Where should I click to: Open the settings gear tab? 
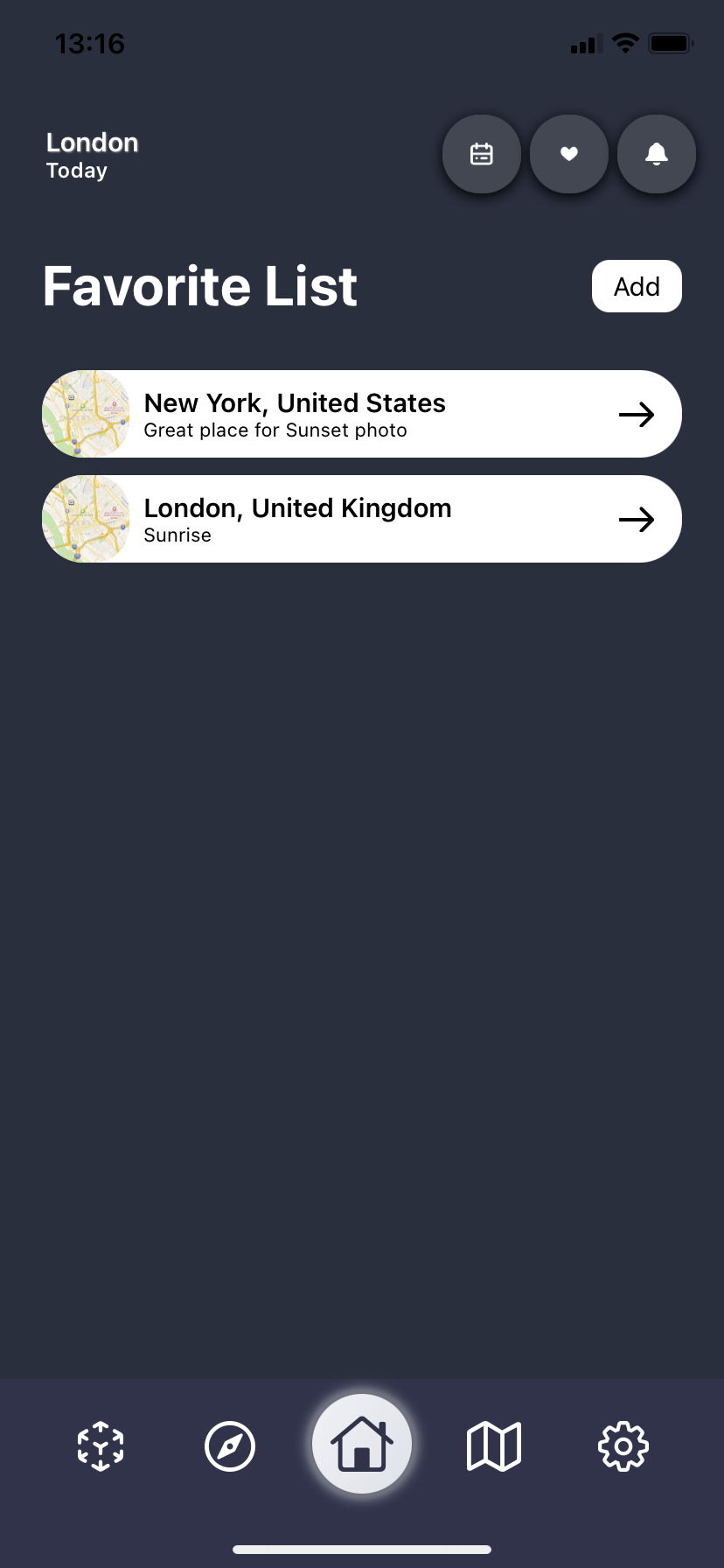pyautogui.click(x=623, y=1446)
